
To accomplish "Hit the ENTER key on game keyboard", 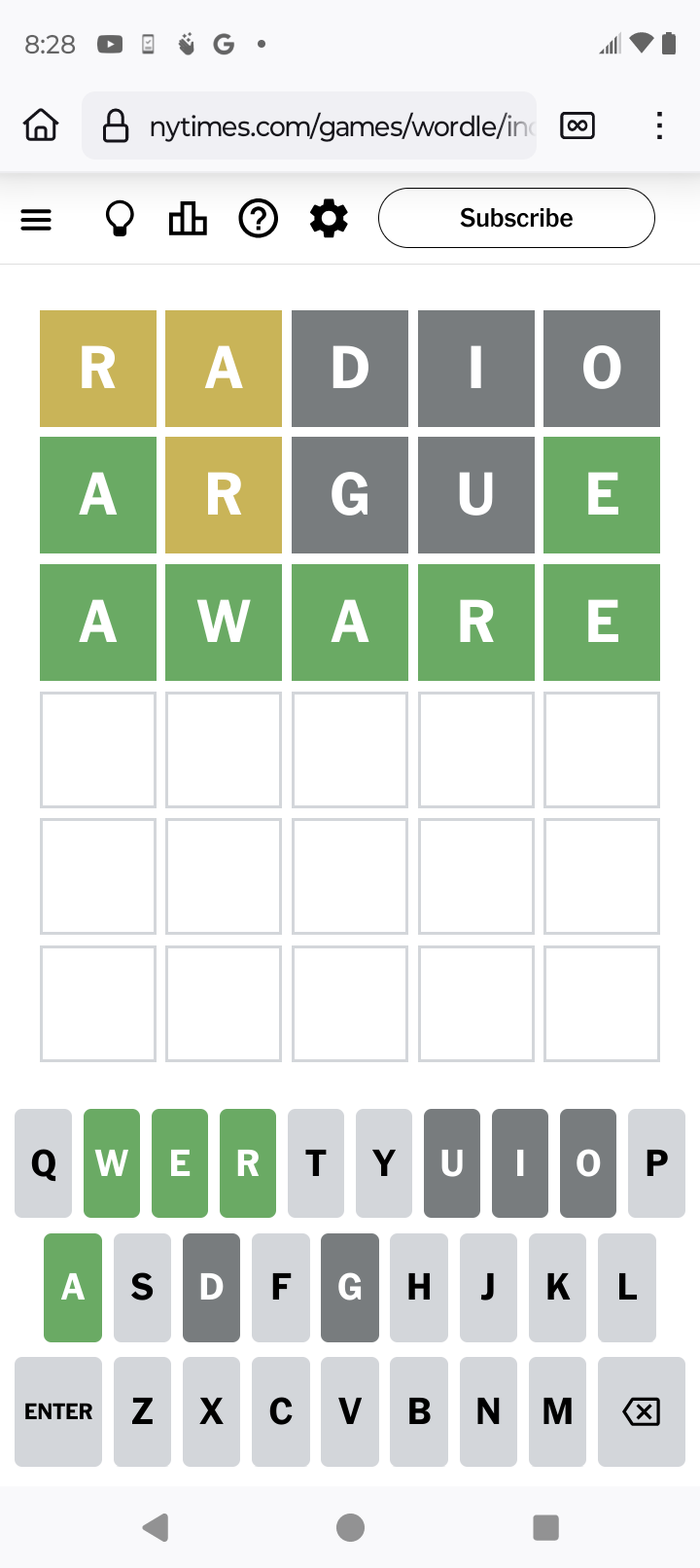I will point(58,1411).
